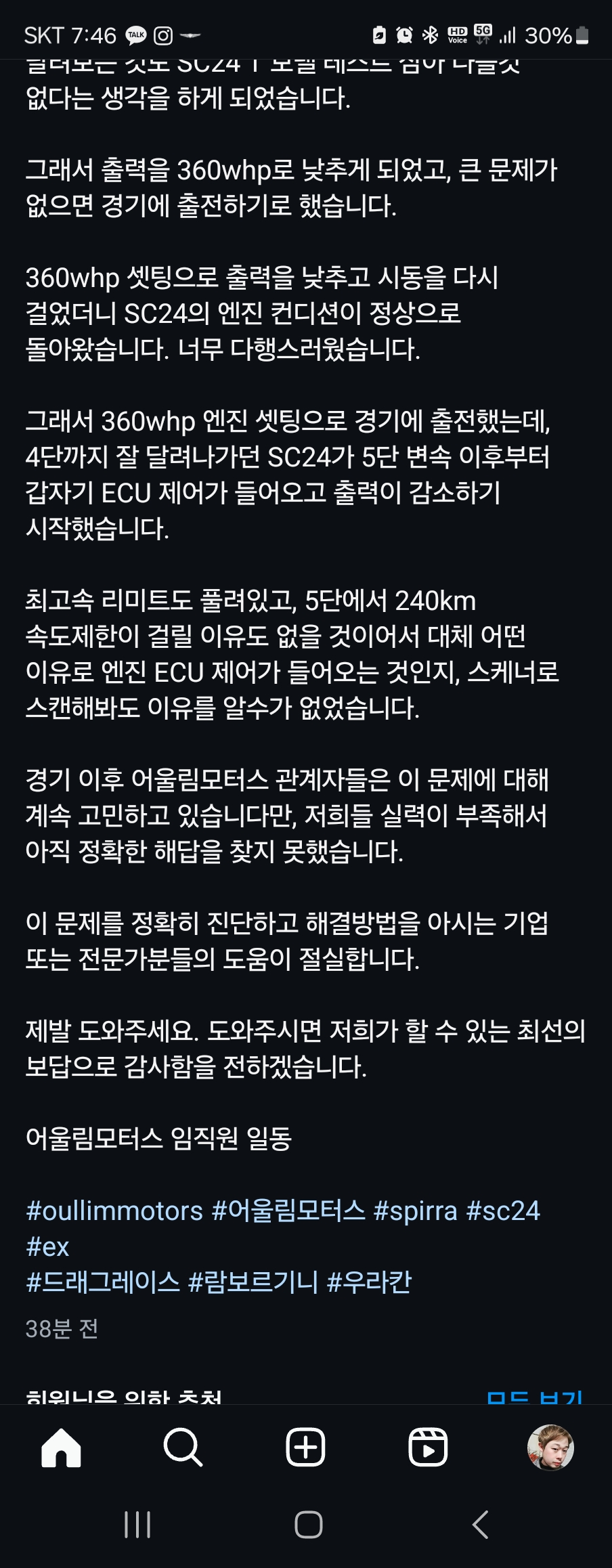Go to the Instagram home tab
Viewport: 612px width, 1568px height.
click(61, 1448)
